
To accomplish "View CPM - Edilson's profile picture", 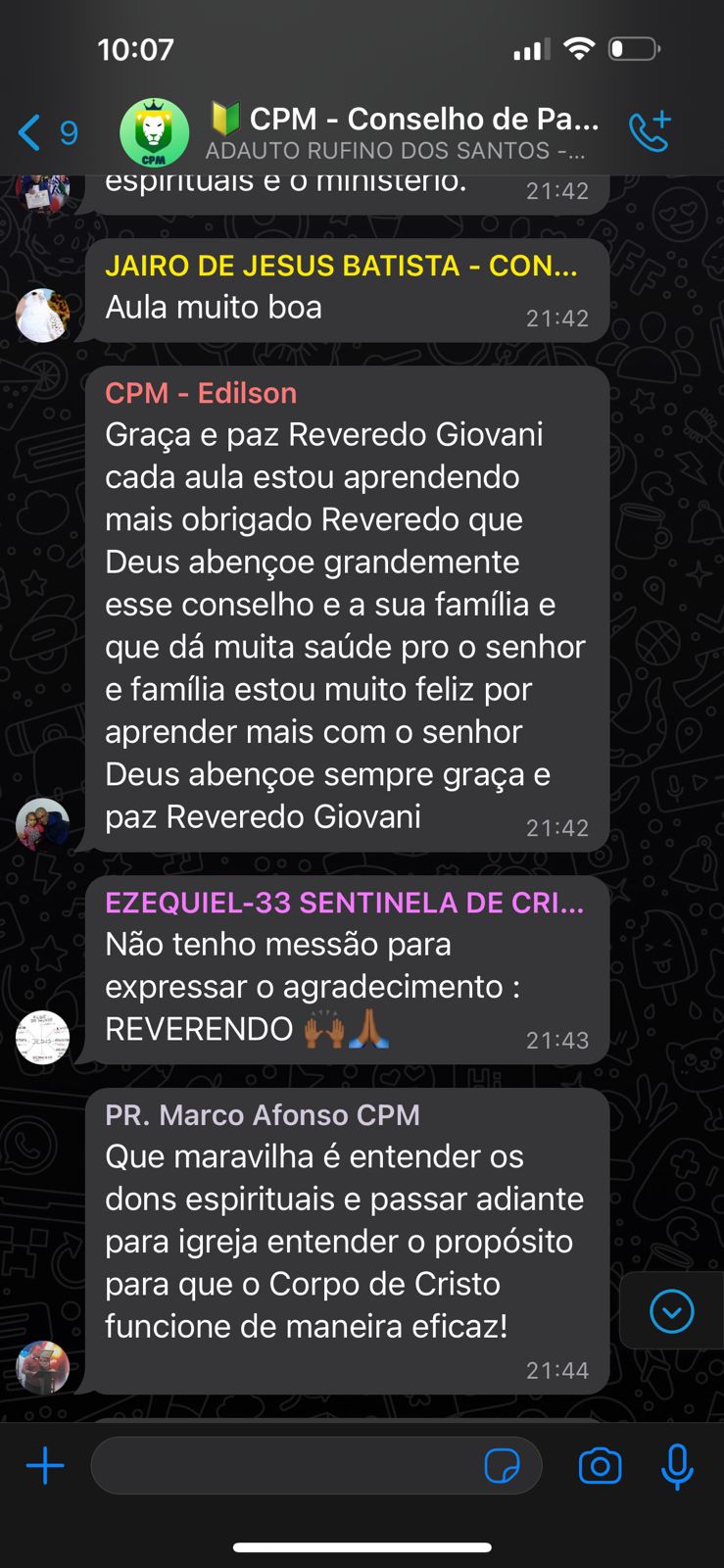I will tap(42, 824).
